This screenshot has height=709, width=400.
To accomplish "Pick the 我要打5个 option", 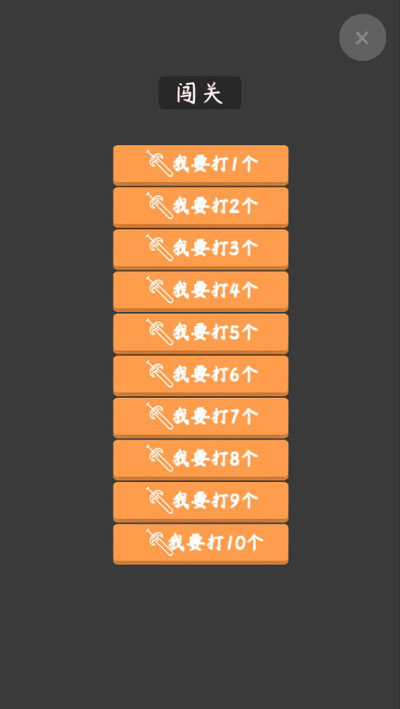I will coord(201,333).
